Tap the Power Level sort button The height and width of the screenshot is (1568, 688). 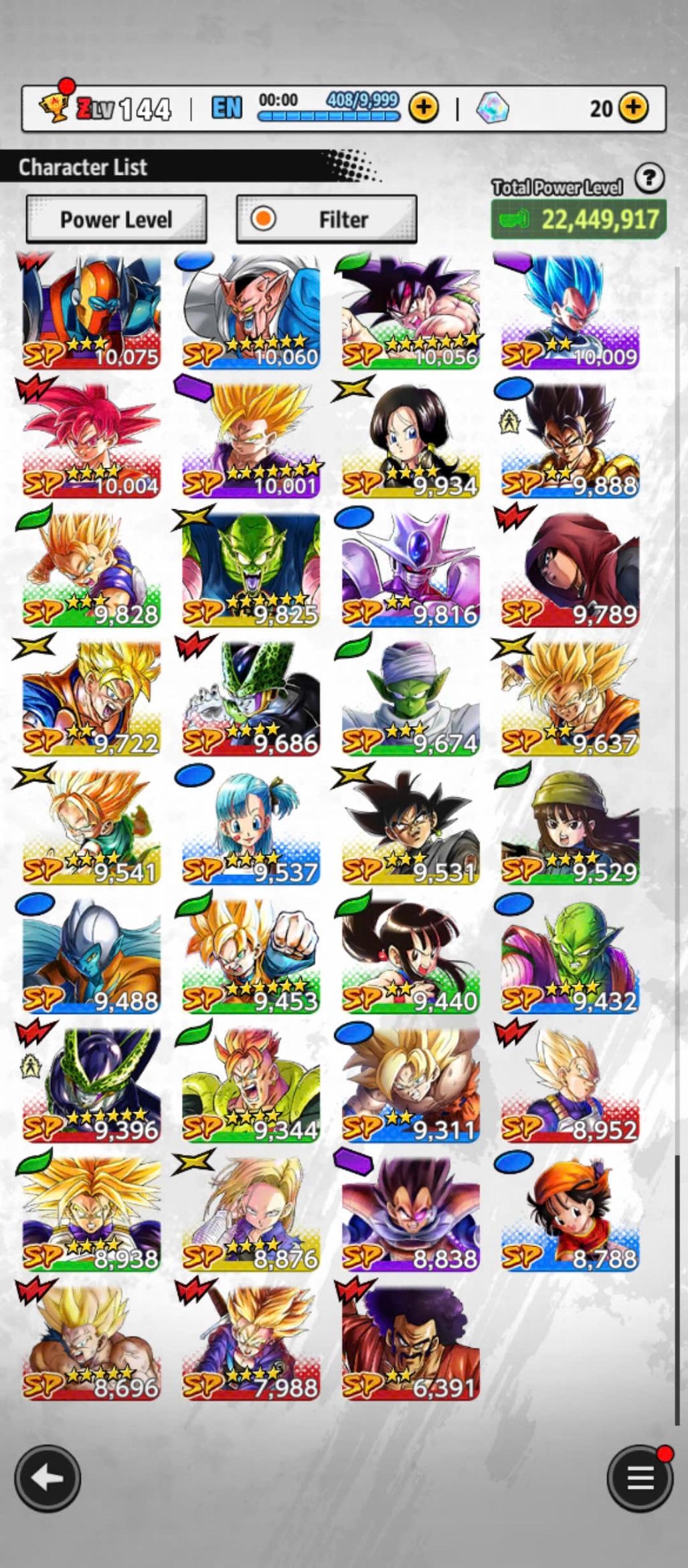point(116,219)
